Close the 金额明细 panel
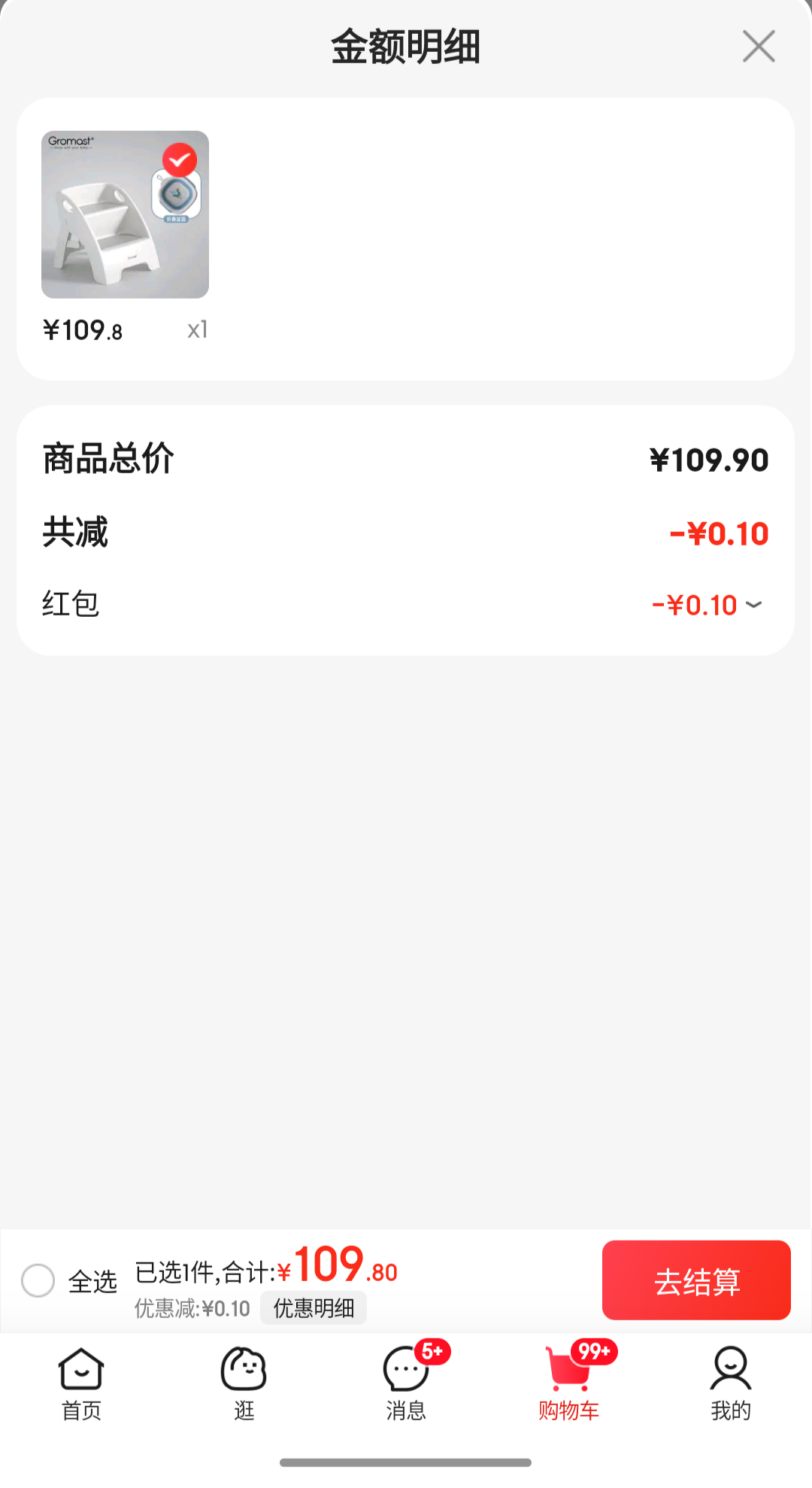 758,47
